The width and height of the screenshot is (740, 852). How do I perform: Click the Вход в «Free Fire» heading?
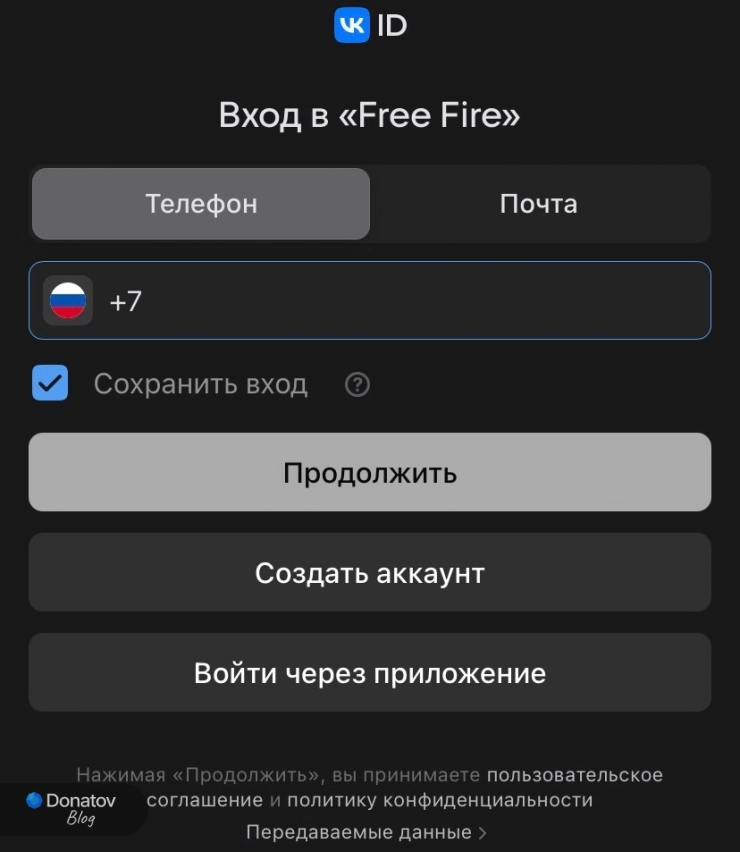(x=370, y=114)
